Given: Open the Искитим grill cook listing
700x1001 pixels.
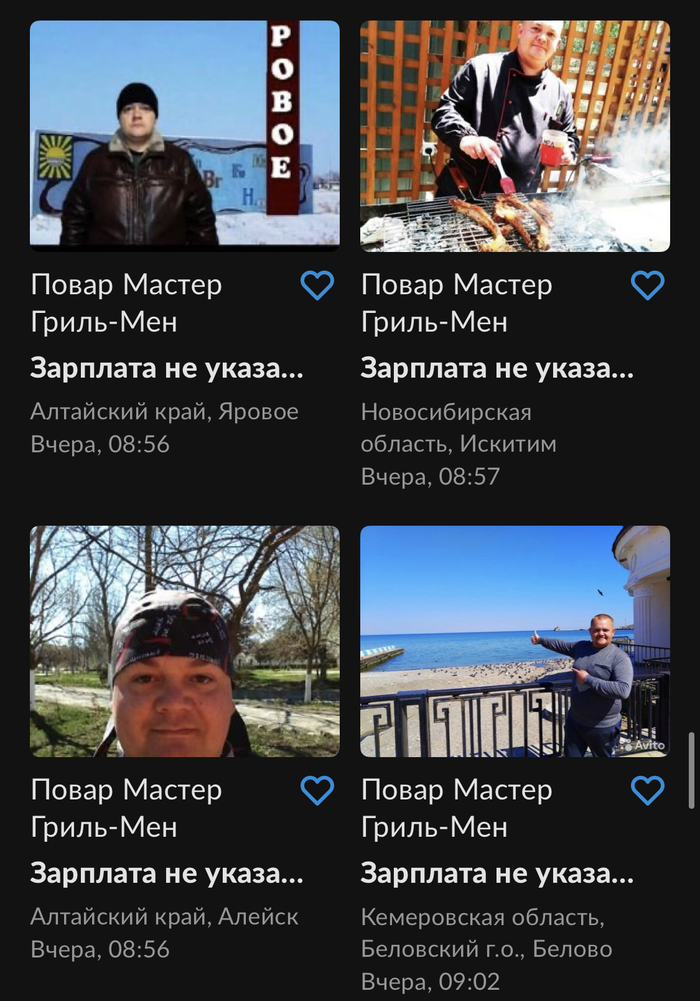Looking at the screenshot, I should click(514, 135).
